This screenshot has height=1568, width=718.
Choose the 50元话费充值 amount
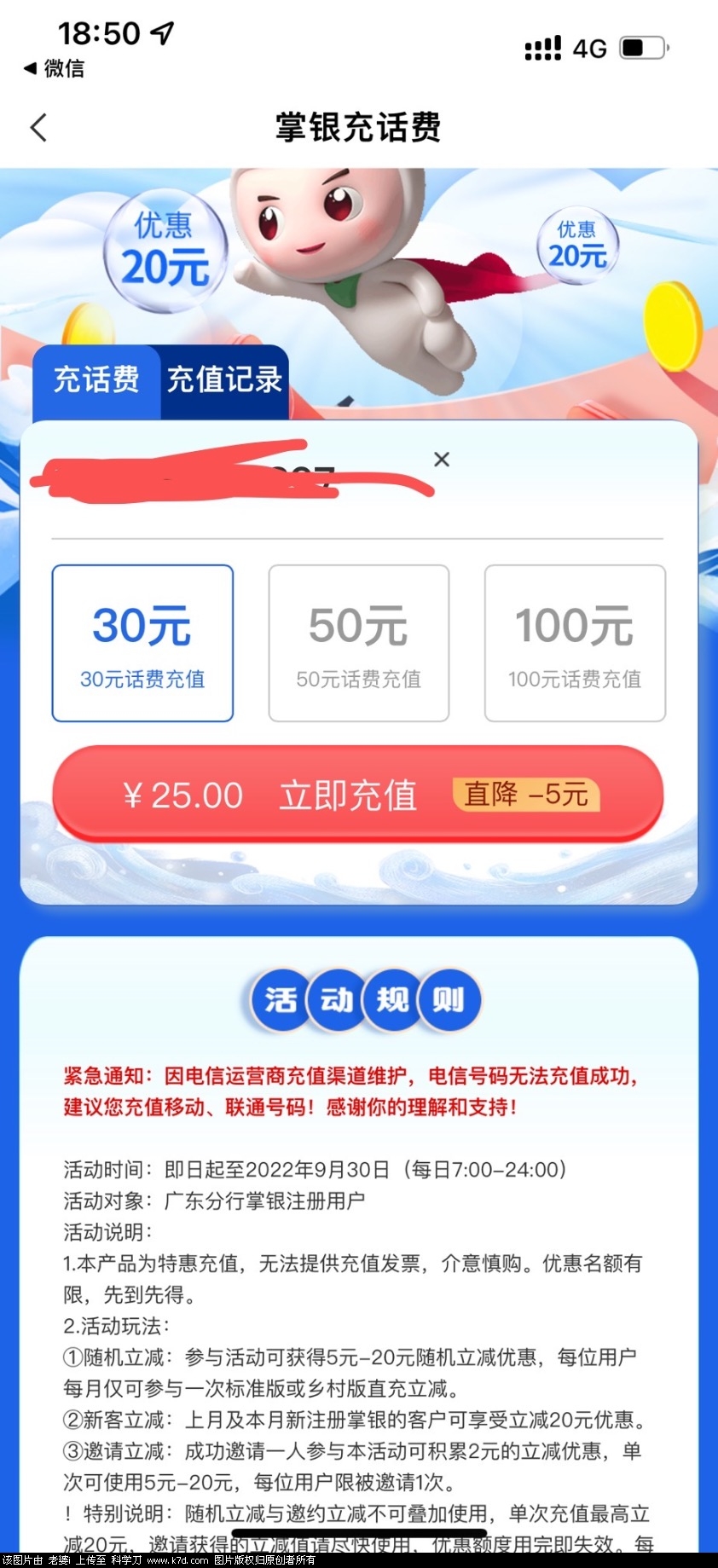coord(358,644)
